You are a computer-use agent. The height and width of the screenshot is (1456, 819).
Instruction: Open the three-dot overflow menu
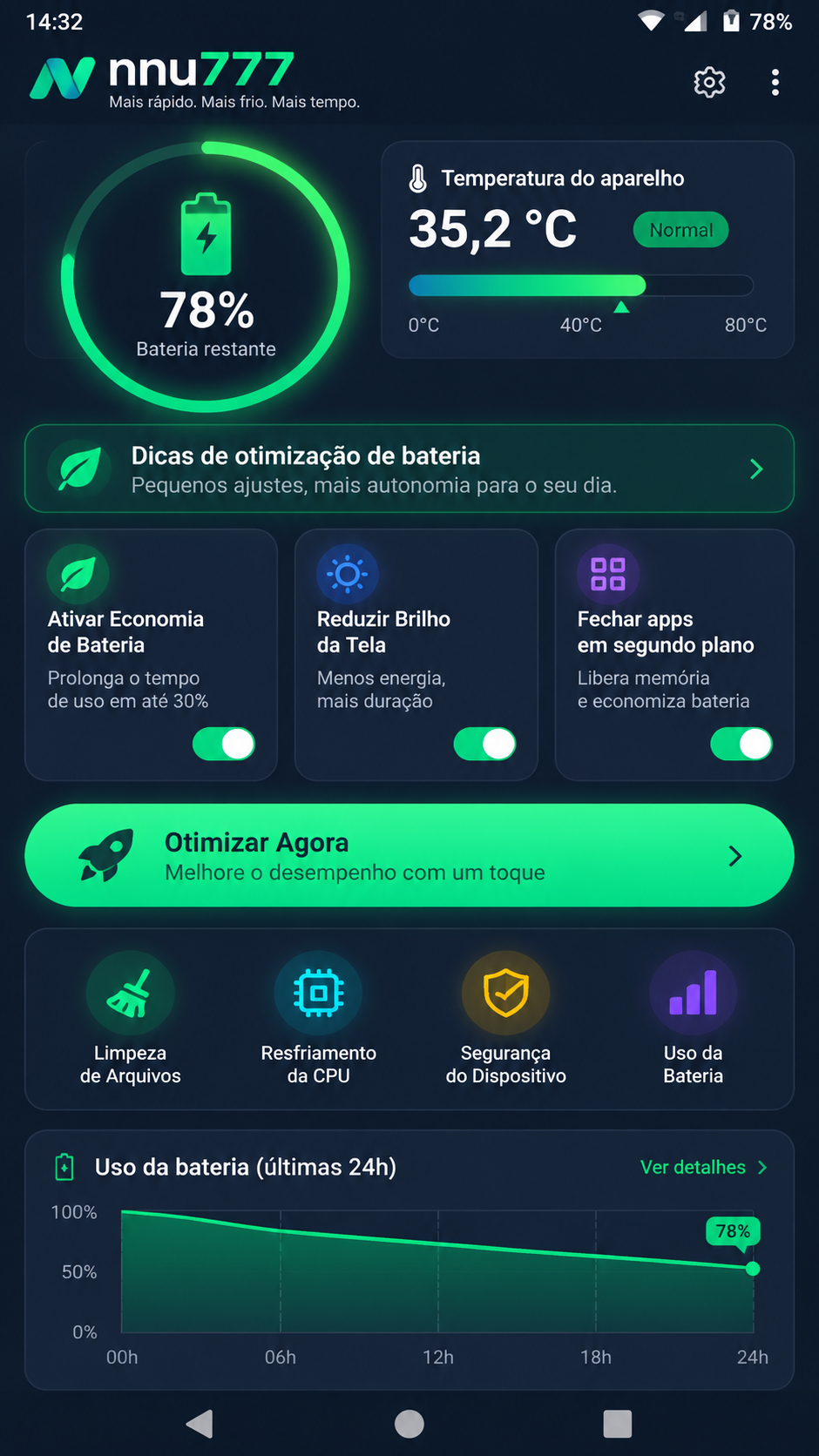coord(775,82)
